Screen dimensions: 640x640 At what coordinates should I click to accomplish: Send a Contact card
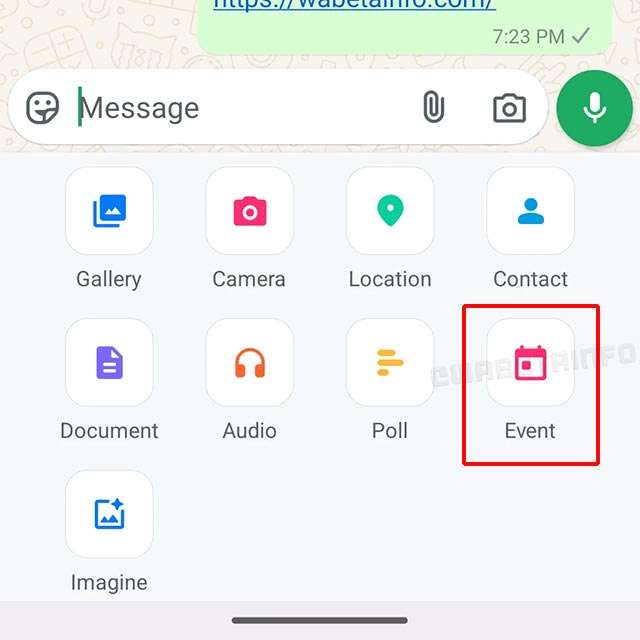click(x=530, y=211)
